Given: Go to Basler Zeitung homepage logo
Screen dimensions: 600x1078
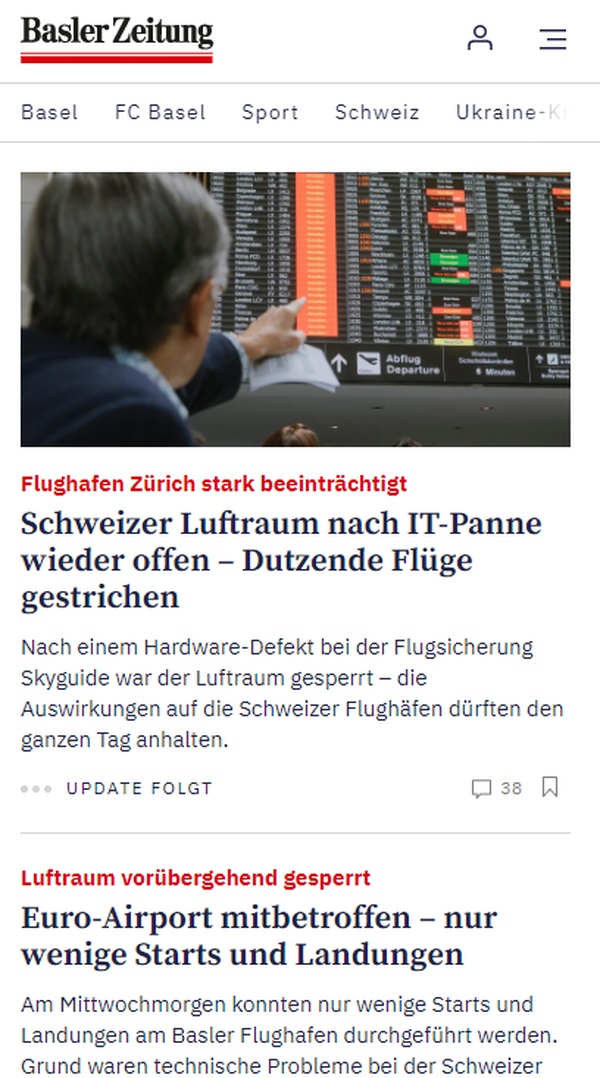Looking at the screenshot, I should pyautogui.click(x=117, y=40).
